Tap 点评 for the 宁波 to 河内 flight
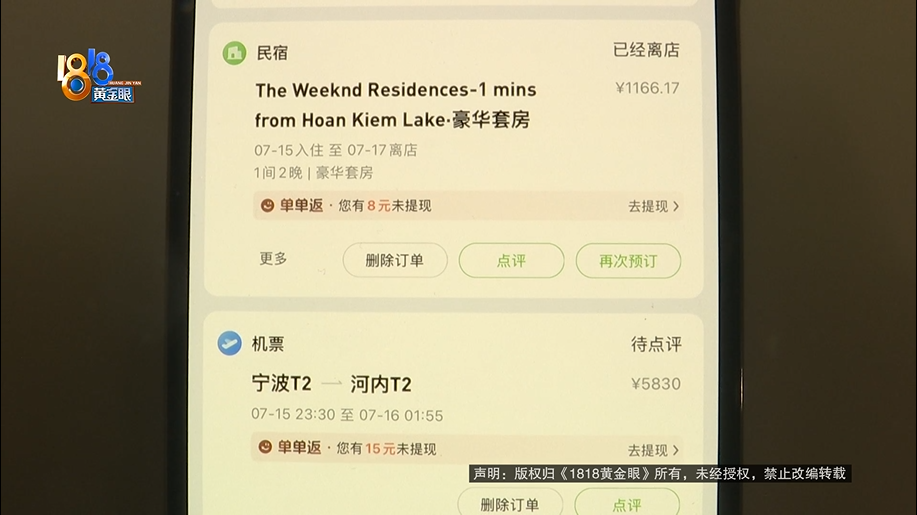Viewport: 917px width, 515px height. (x=627, y=504)
